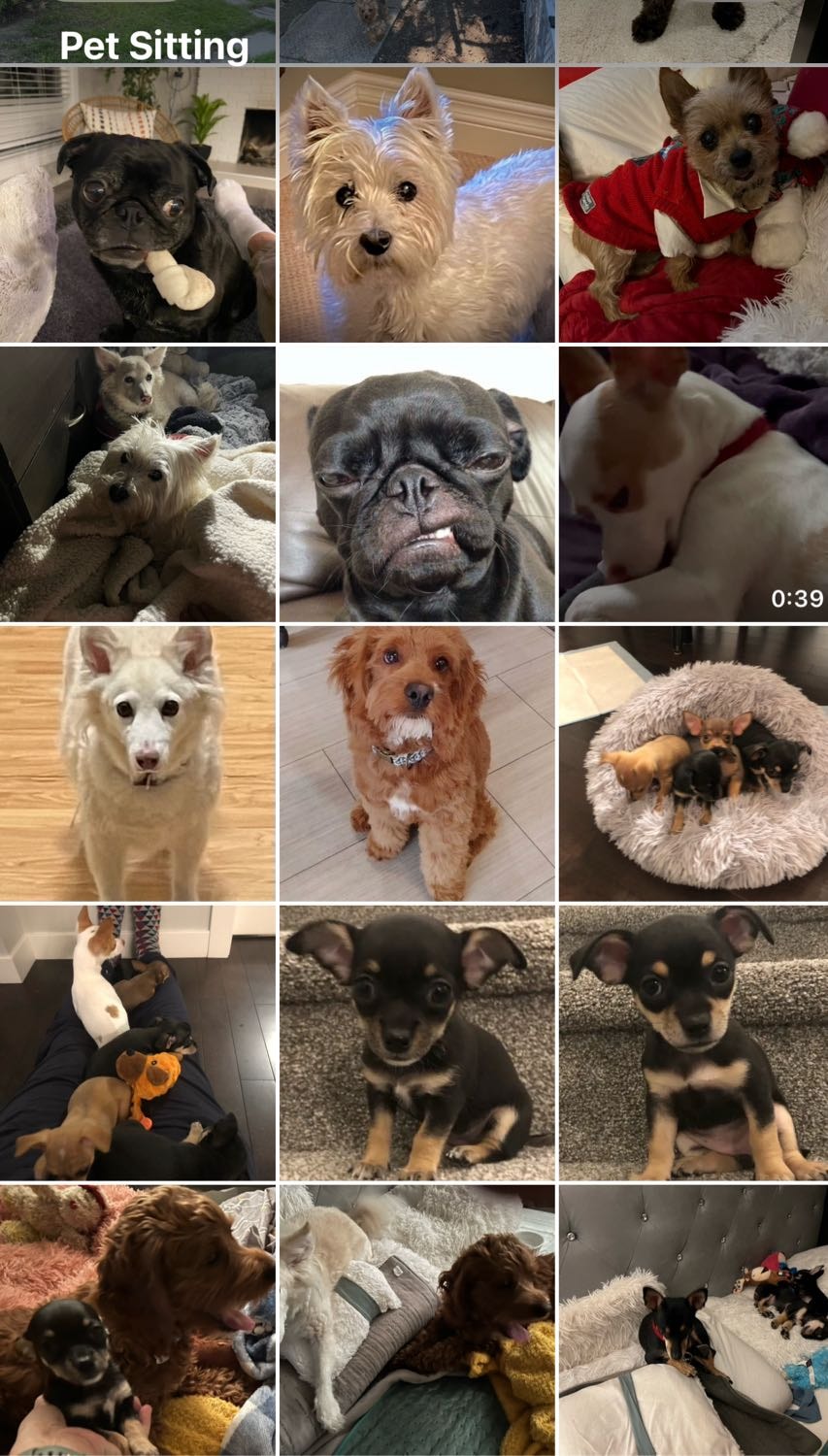
Task: Open the white westie close-up photo
Action: [416, 204]
